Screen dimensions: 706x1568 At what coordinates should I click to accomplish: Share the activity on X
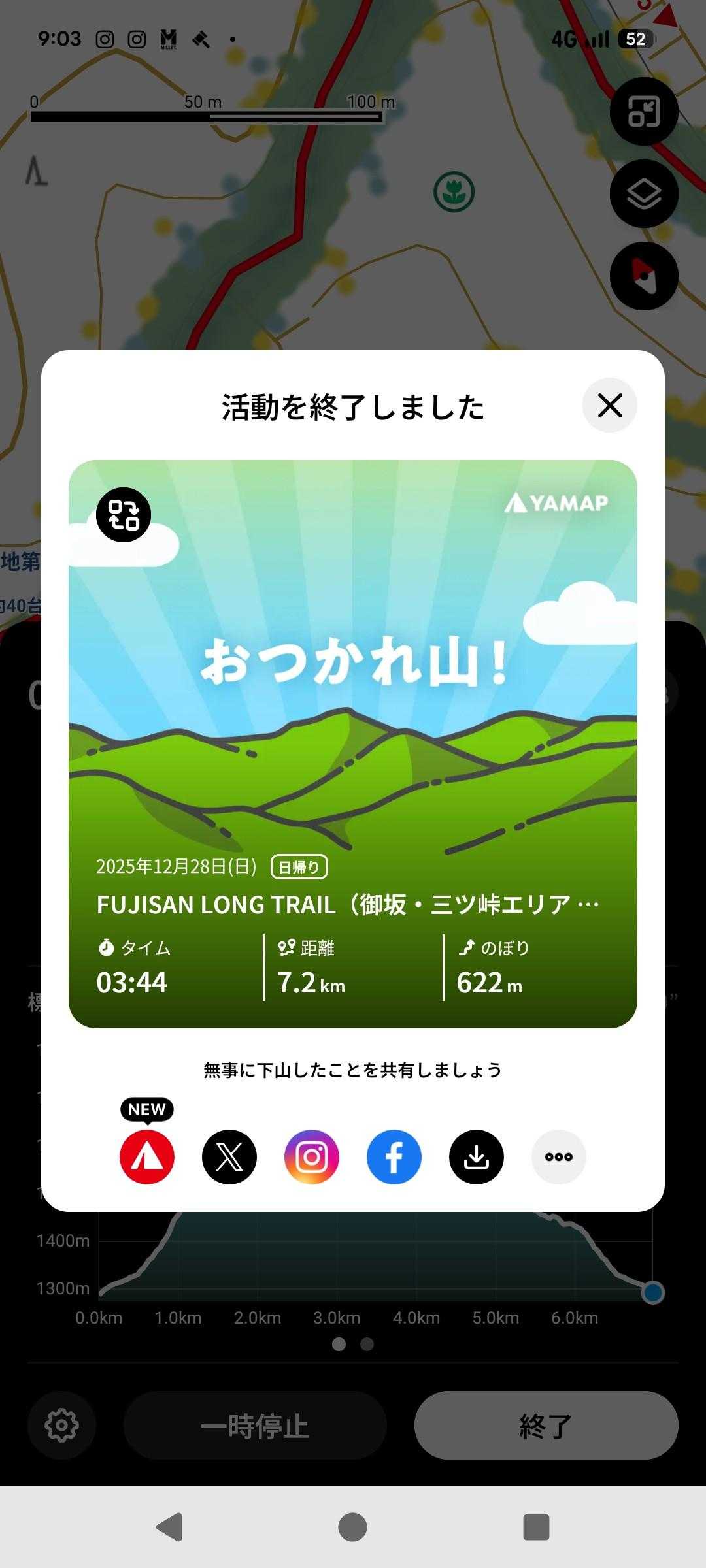click(x=229, y=1156)
